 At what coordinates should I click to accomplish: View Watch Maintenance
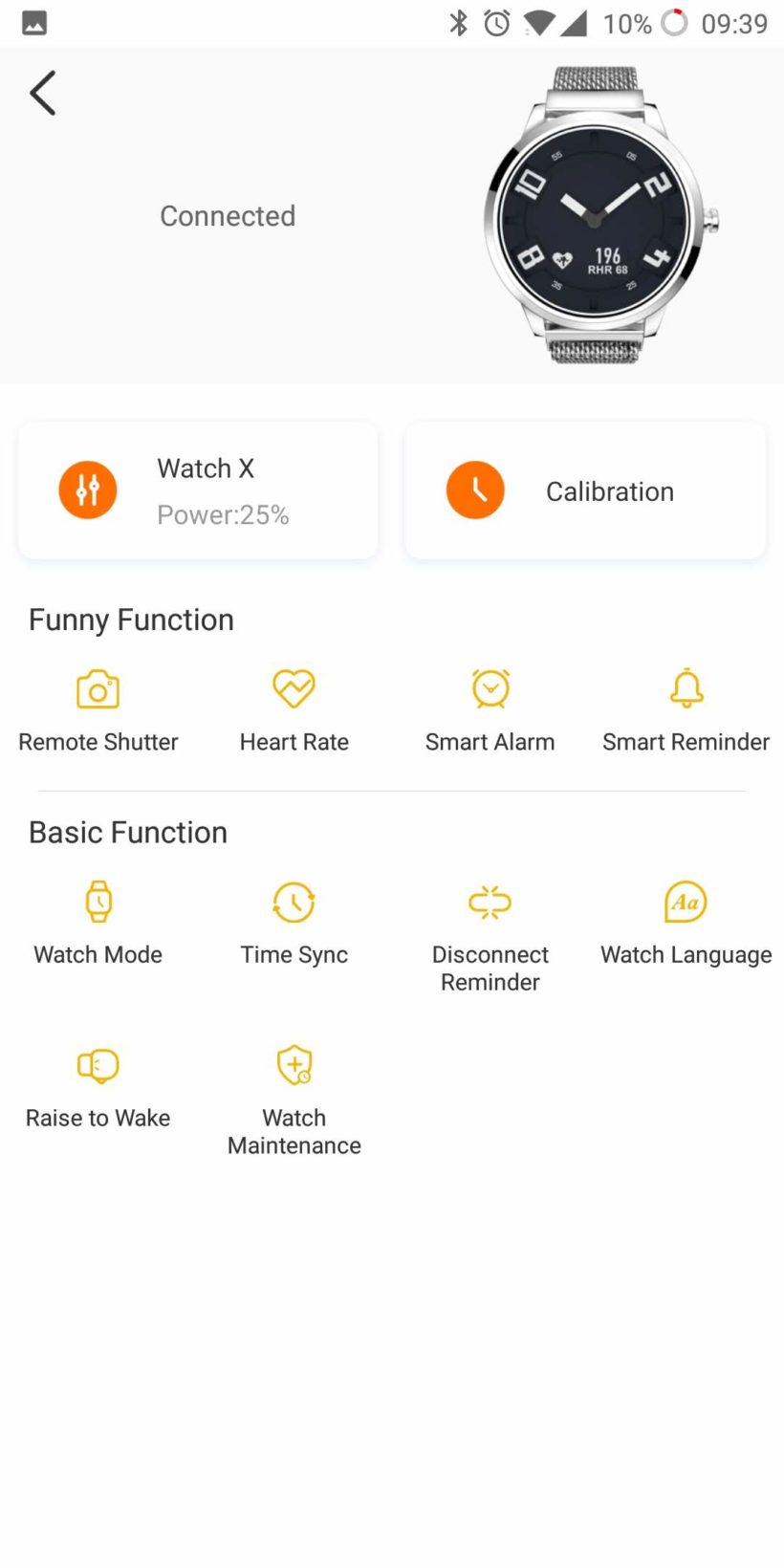[294, 1100]
